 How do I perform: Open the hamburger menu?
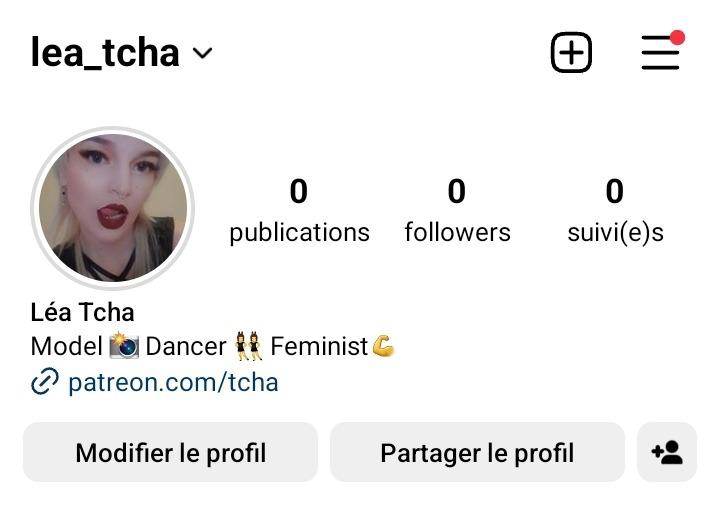click(x=661, y=52)
